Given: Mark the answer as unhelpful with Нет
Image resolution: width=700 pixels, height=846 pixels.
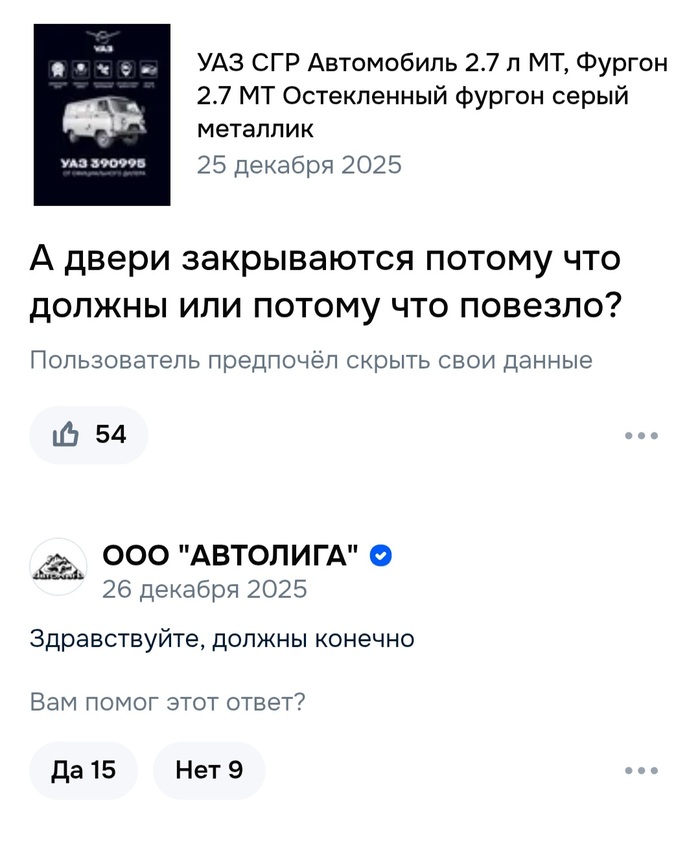Looking at the screenshot, I should [x=209, y=770].
